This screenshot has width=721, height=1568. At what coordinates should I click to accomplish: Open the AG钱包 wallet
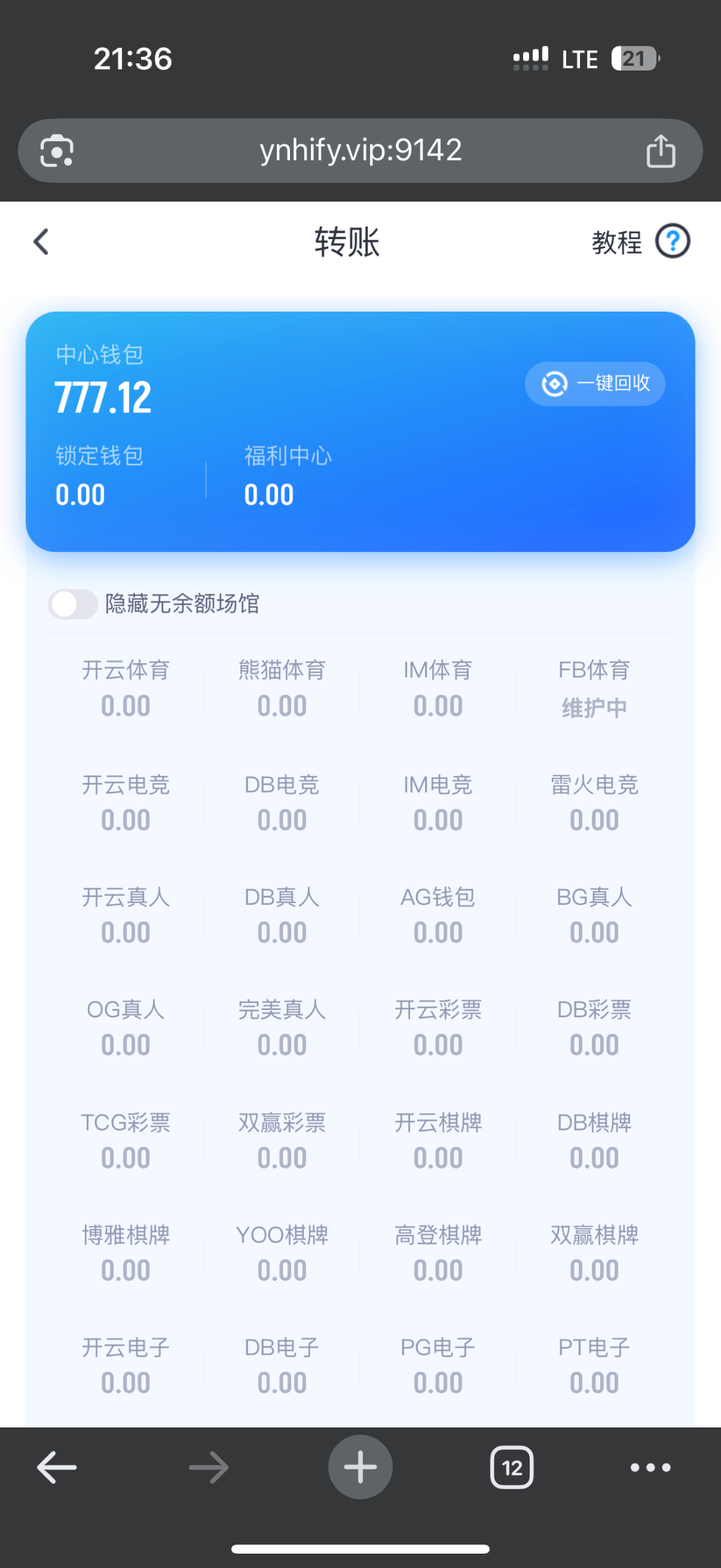438,915
